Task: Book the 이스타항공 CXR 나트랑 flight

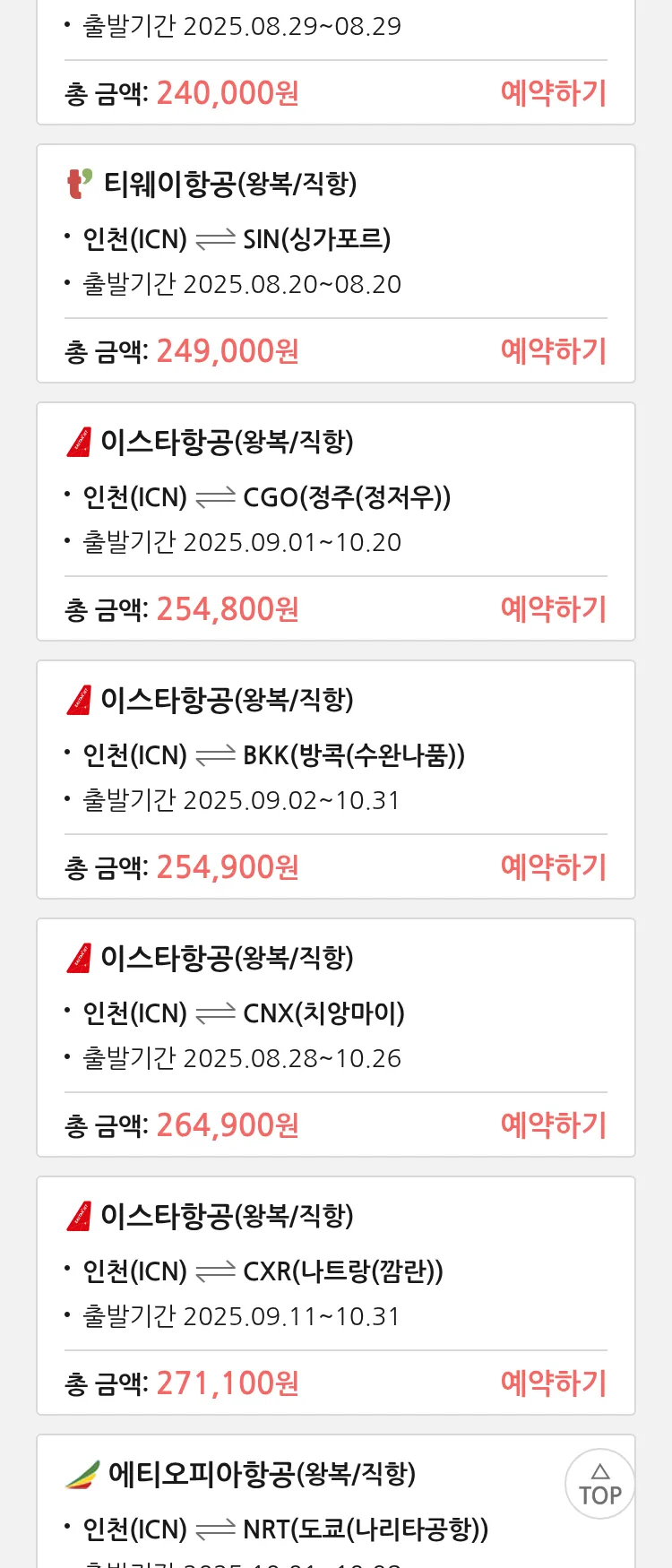Action: [x=553, y=1383]
